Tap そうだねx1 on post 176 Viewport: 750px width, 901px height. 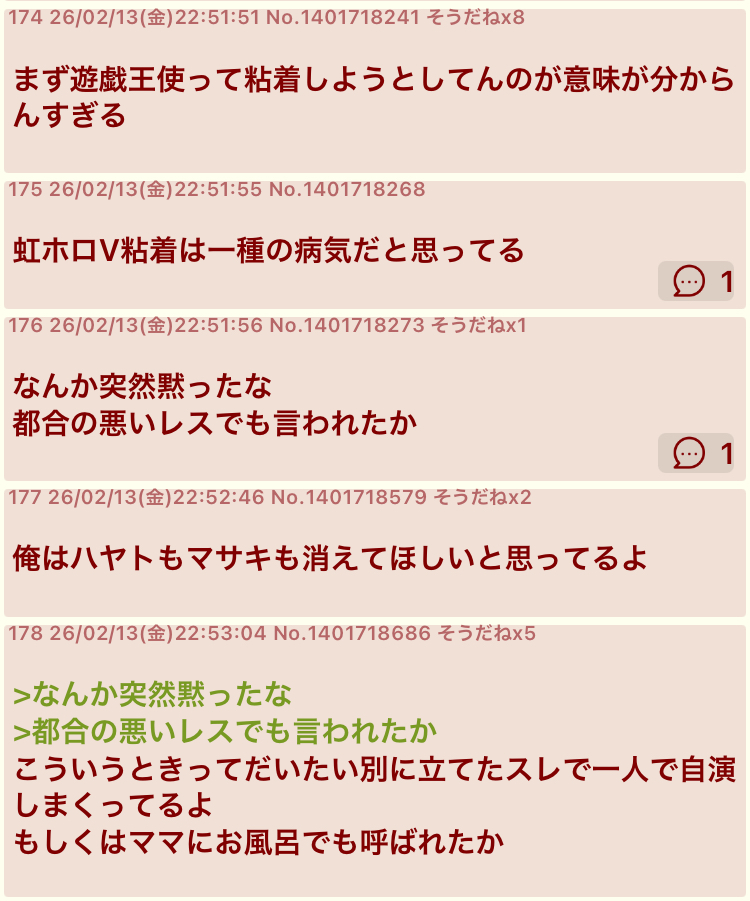point(479,325)
